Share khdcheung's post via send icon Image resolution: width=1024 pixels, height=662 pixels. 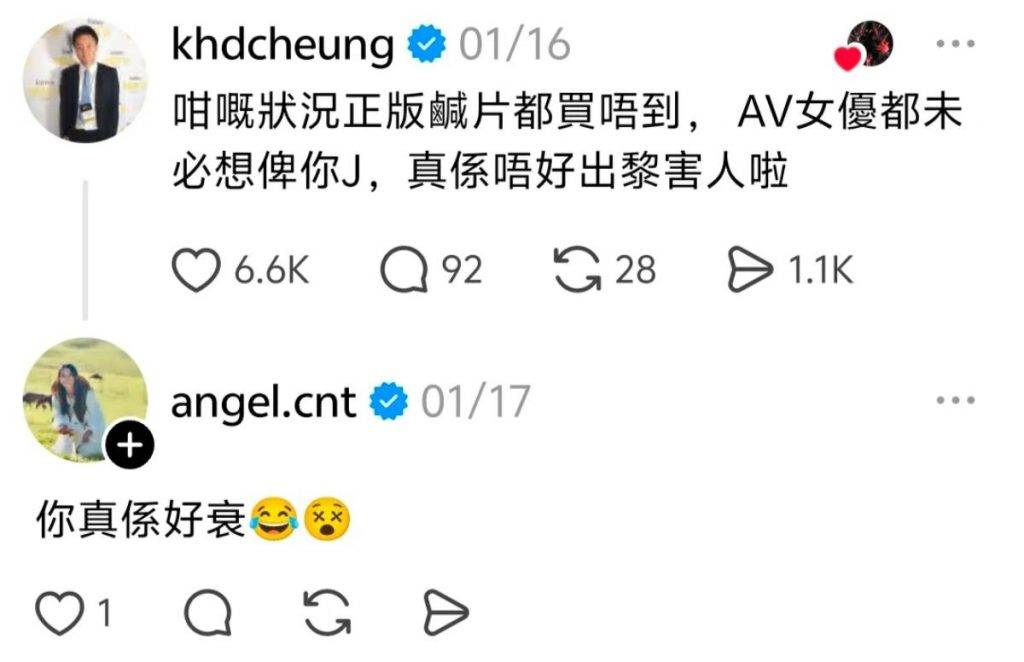[x=751, y=270]
